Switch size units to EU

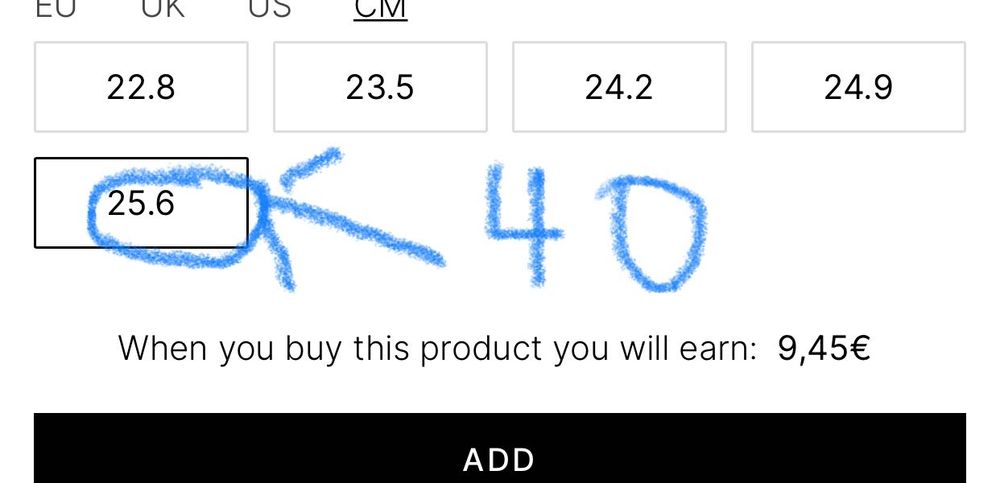coord(56,9)
